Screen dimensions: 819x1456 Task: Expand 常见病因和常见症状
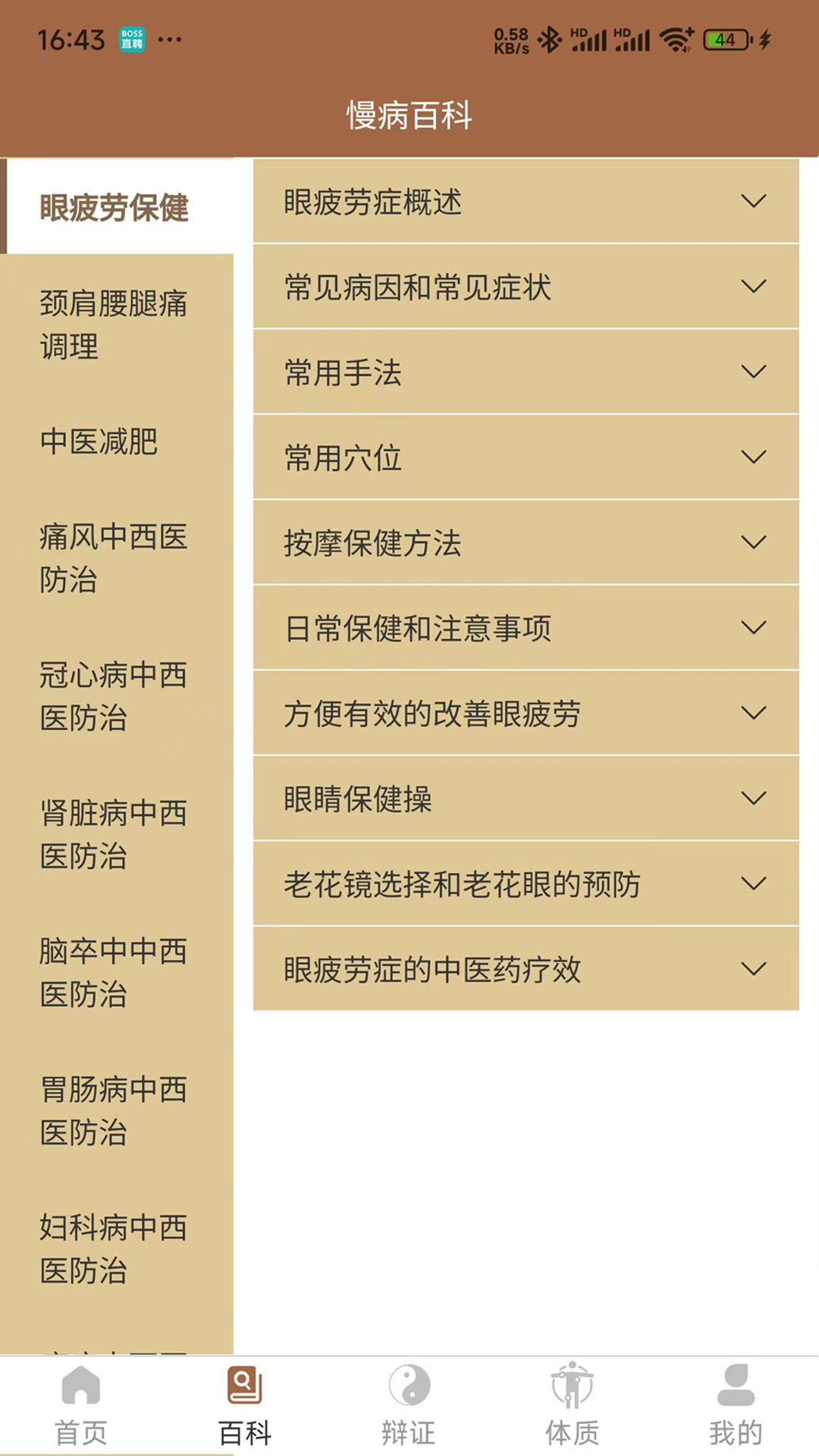click(x=526, y=287)
